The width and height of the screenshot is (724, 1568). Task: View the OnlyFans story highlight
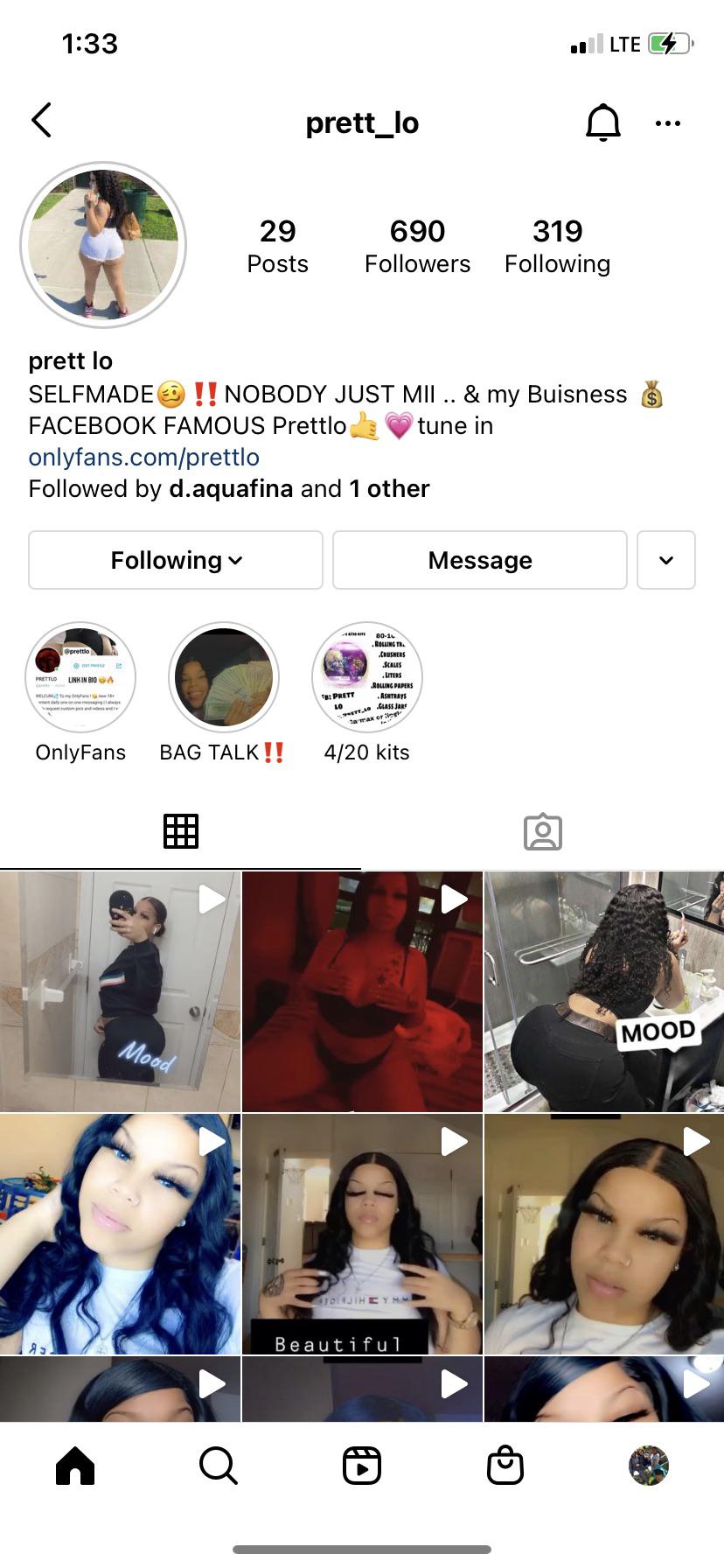pos(80,677)
